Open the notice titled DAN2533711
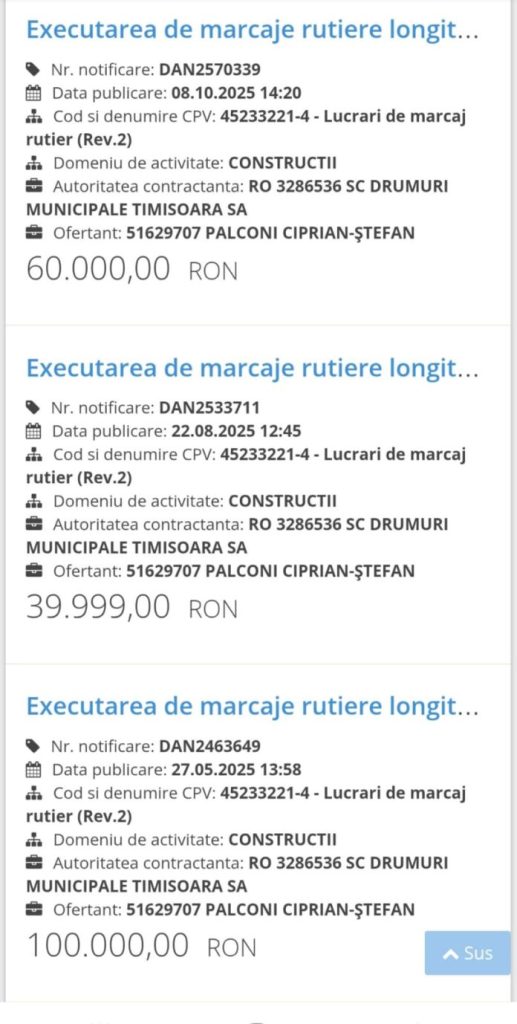 tap(252, 368)
